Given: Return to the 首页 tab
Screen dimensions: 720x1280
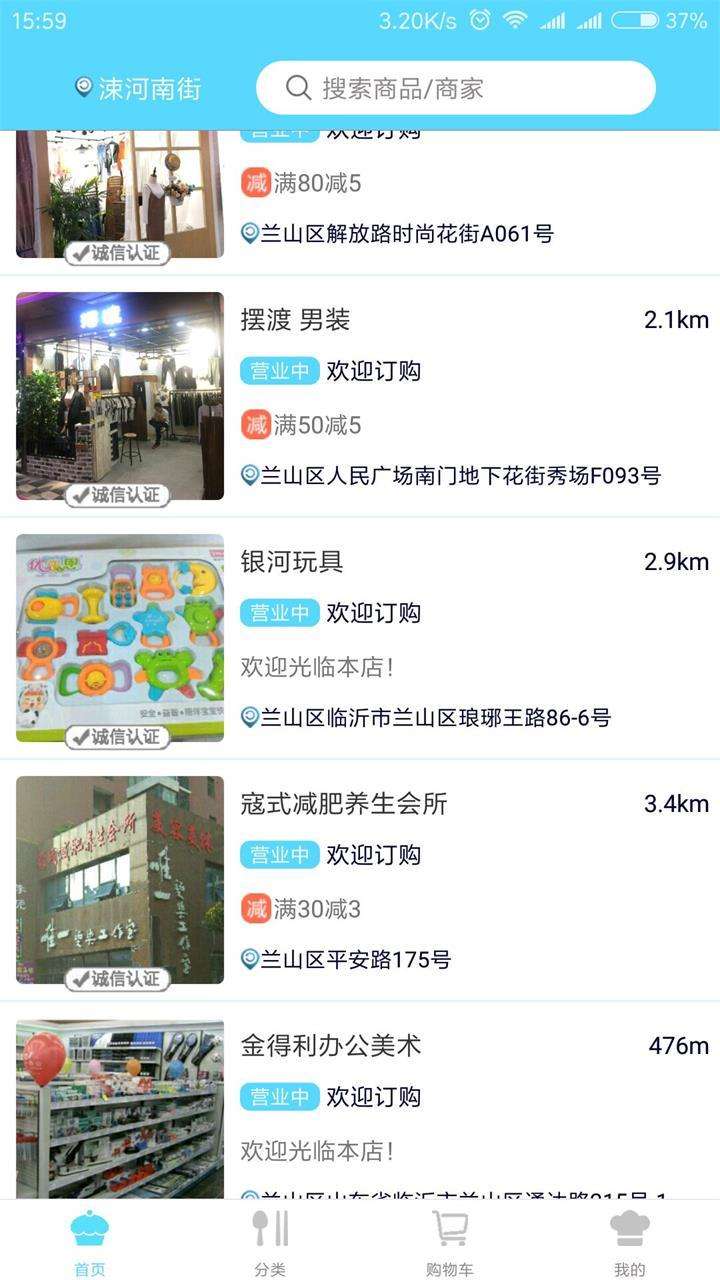Looking at the screenshot, I should click(90, 1242).
